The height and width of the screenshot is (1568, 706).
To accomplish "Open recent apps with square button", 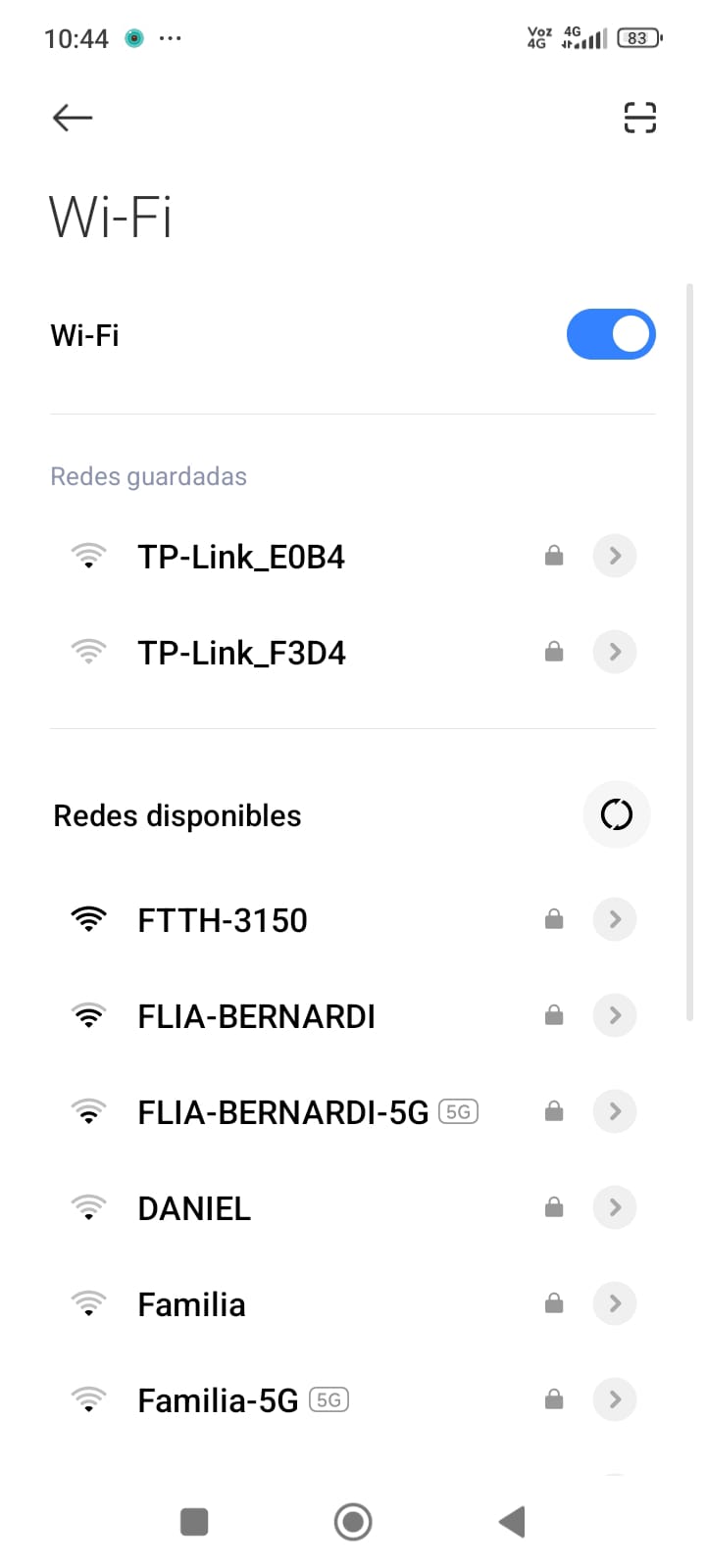I will [194, 1522].
